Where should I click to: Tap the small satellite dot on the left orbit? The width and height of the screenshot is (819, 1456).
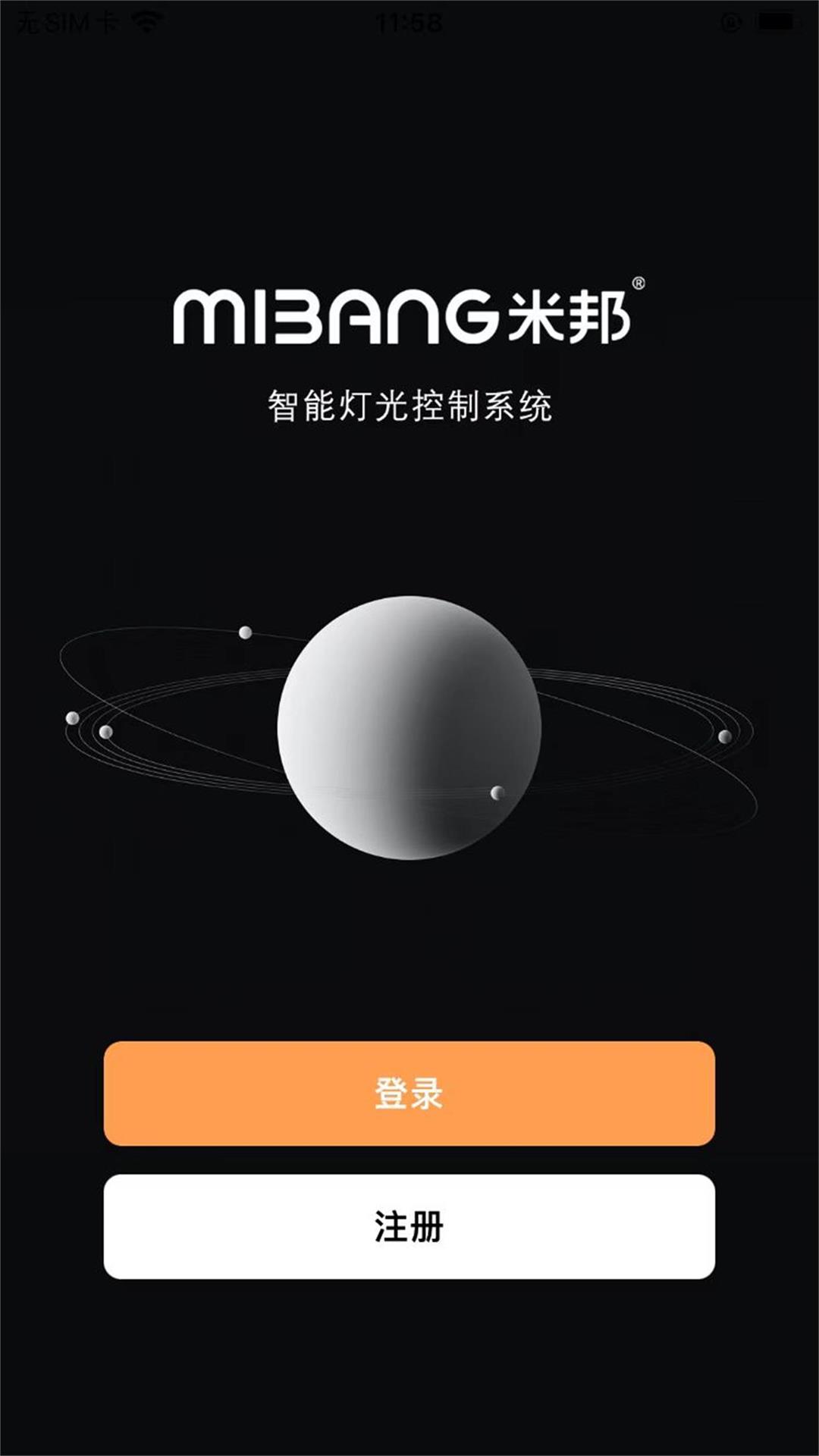(72, 717)
